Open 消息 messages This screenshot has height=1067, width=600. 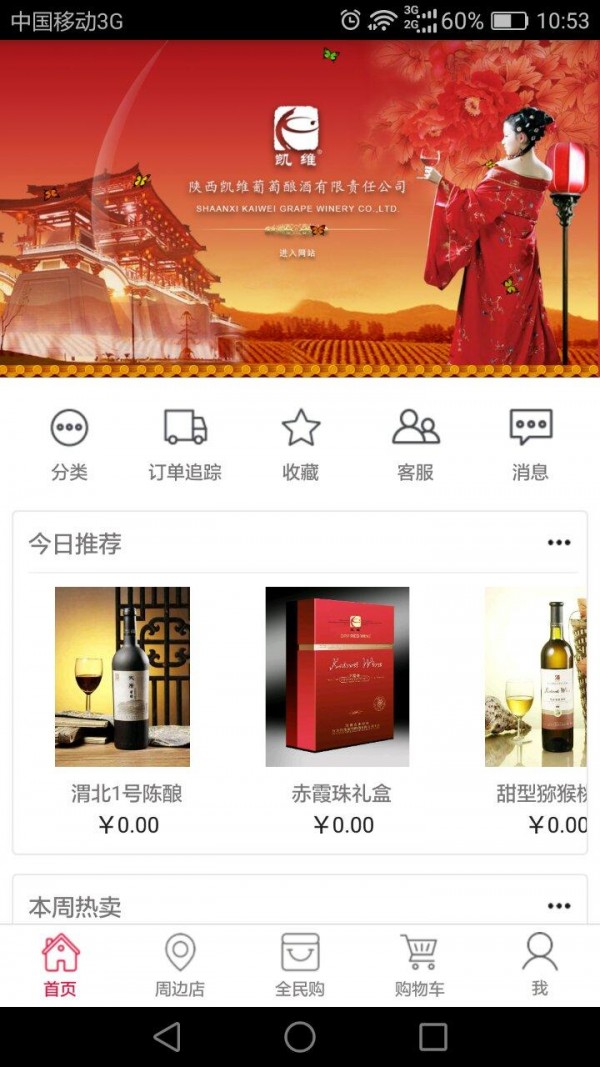[x=530, y=444]
